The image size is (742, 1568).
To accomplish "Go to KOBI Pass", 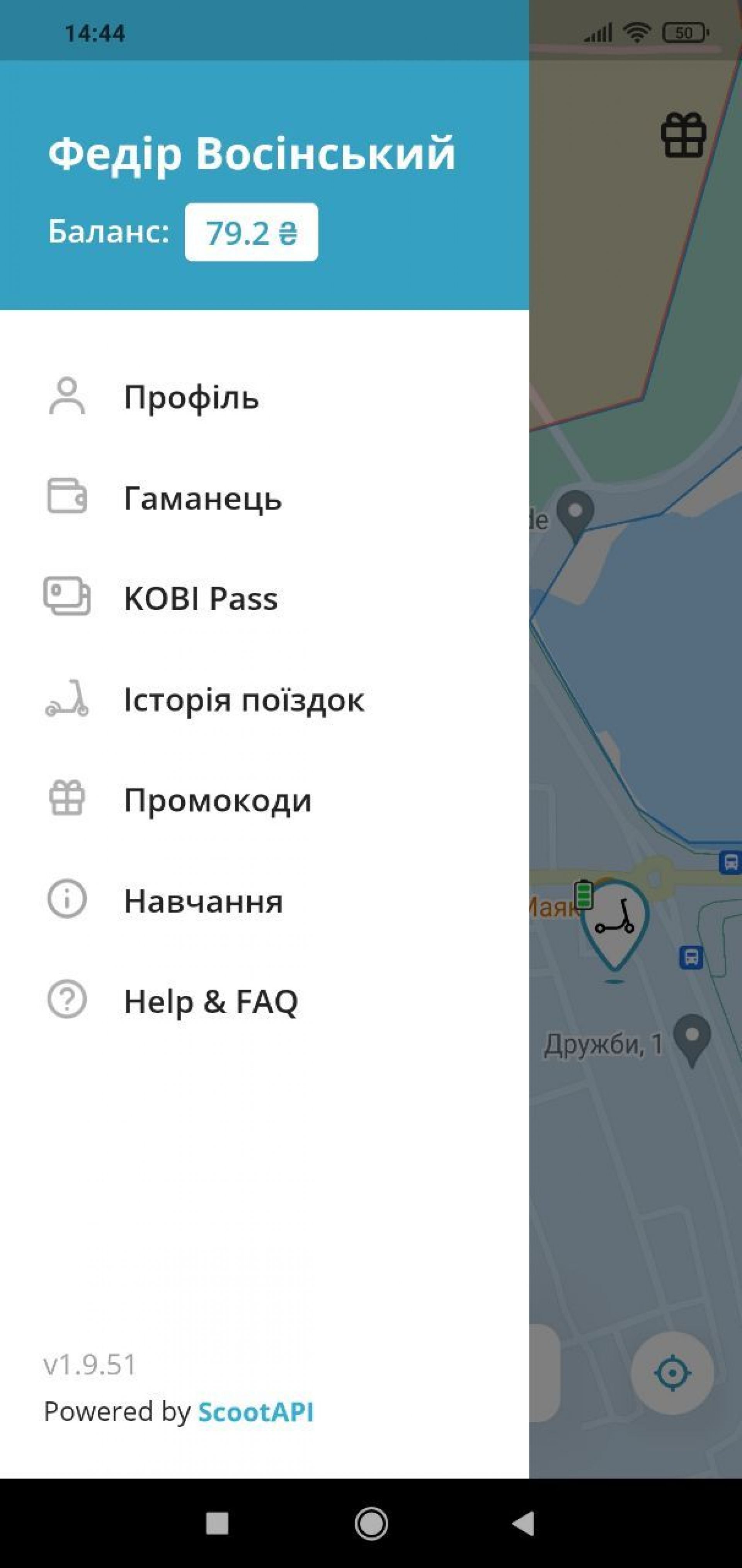I will click(x=201, y=598).
